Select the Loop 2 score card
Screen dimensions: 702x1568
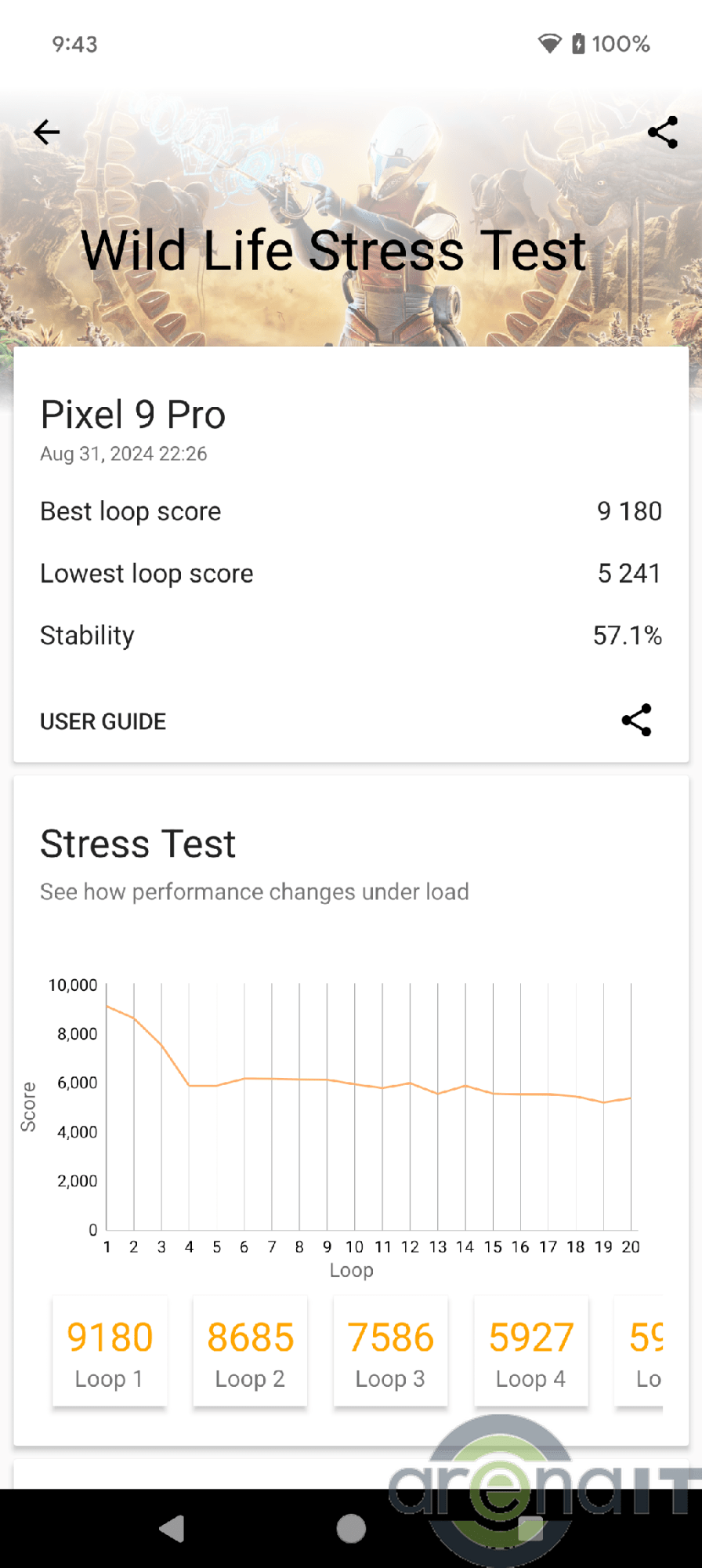tap(250, 1352)
